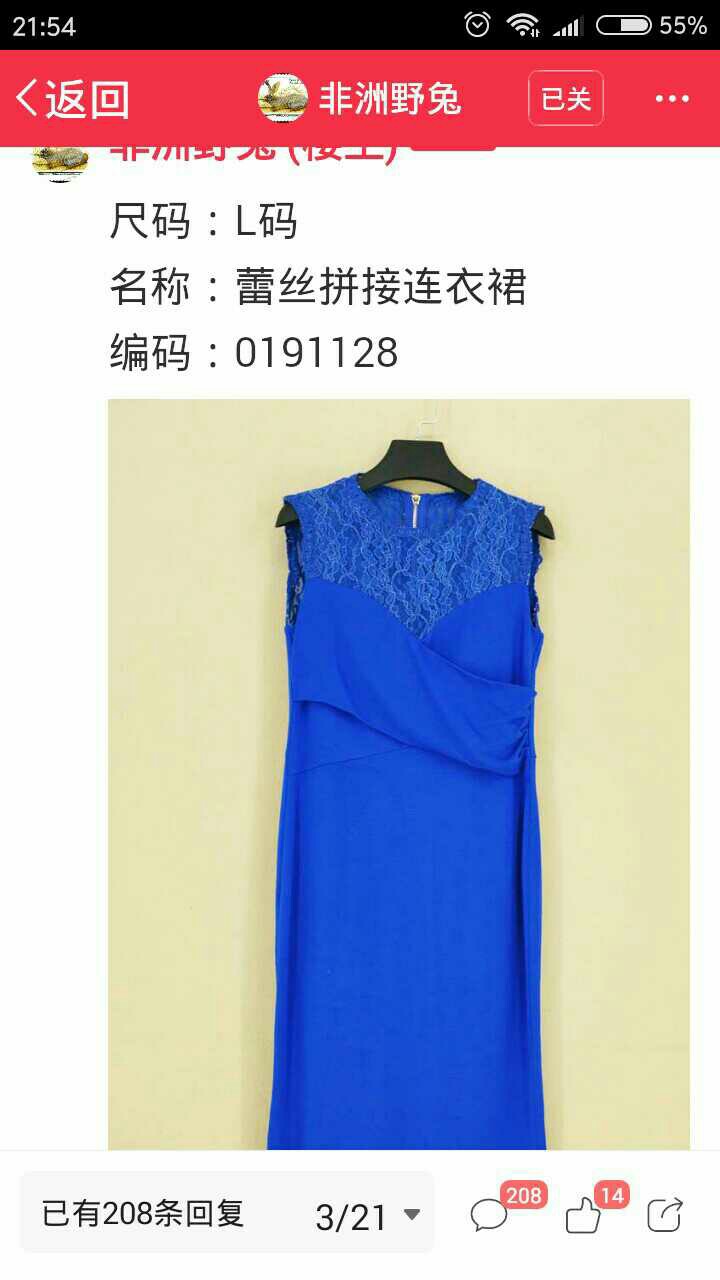720x1280 pixels.
Task: Tap the 已关 follow button
Action: tap(566, 98)
